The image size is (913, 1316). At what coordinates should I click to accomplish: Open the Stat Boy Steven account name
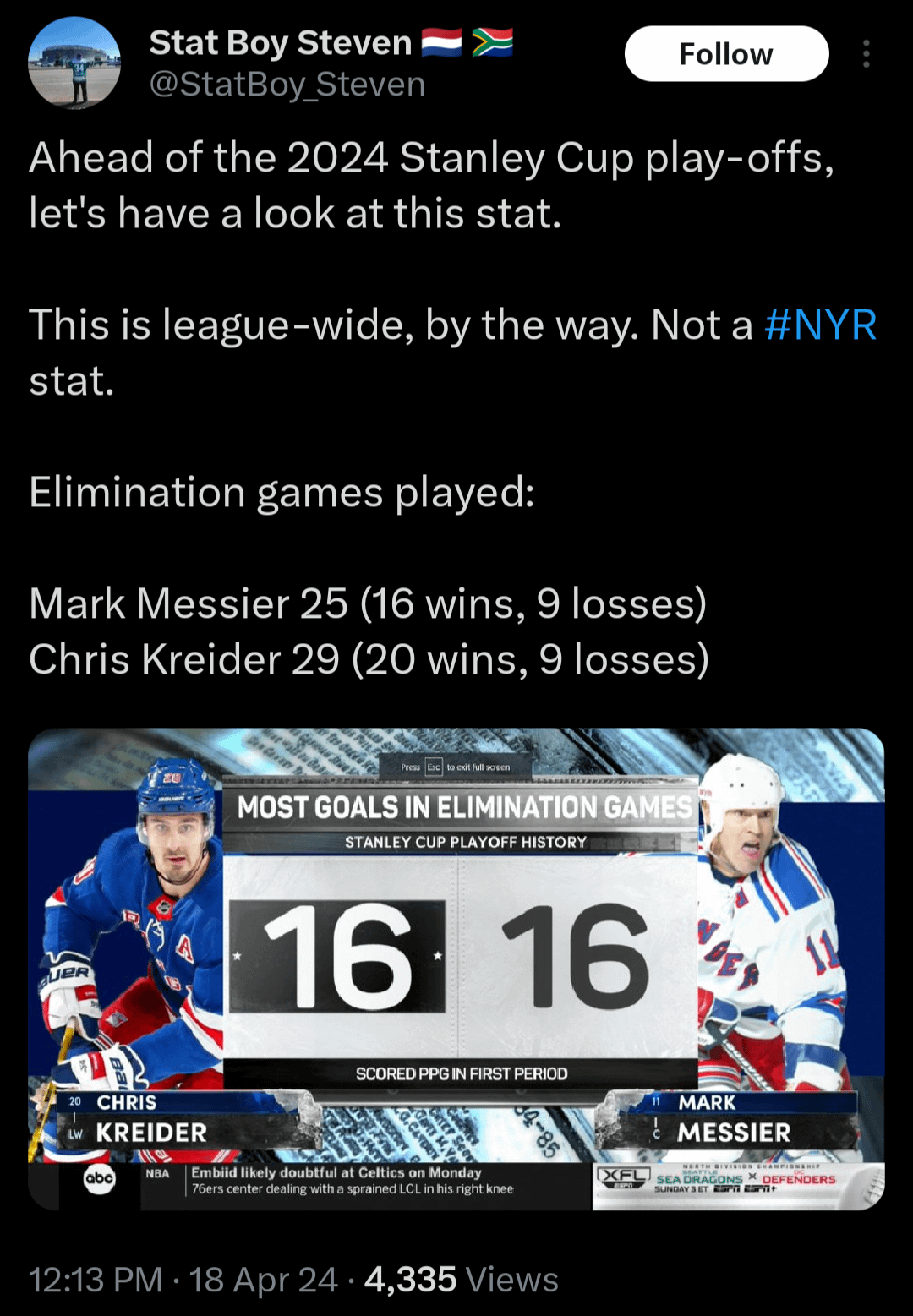tap(280, 43)
